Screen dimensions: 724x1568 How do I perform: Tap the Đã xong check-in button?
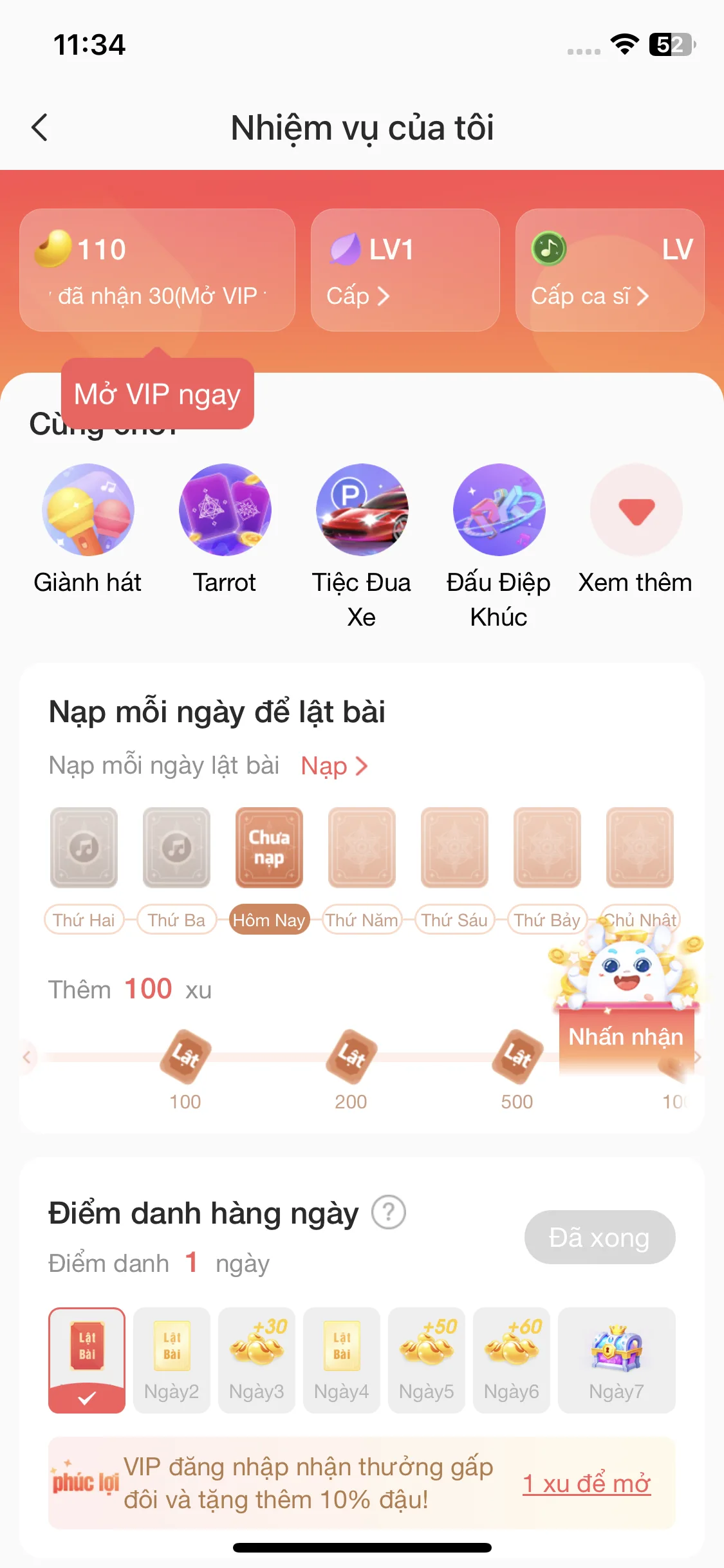pyautogui.click(x=599, y=1237)
